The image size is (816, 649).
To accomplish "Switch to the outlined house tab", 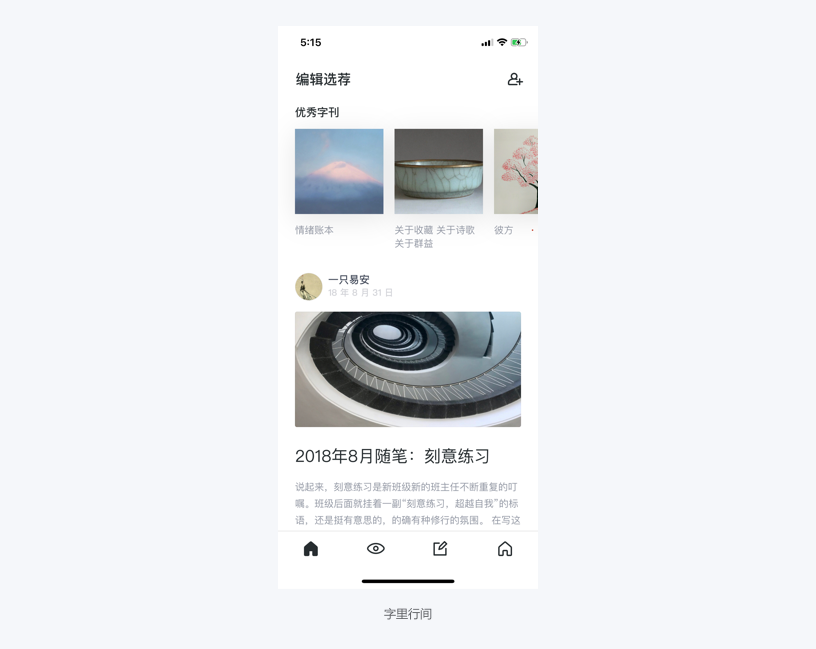I will click(x=505, y=549).
